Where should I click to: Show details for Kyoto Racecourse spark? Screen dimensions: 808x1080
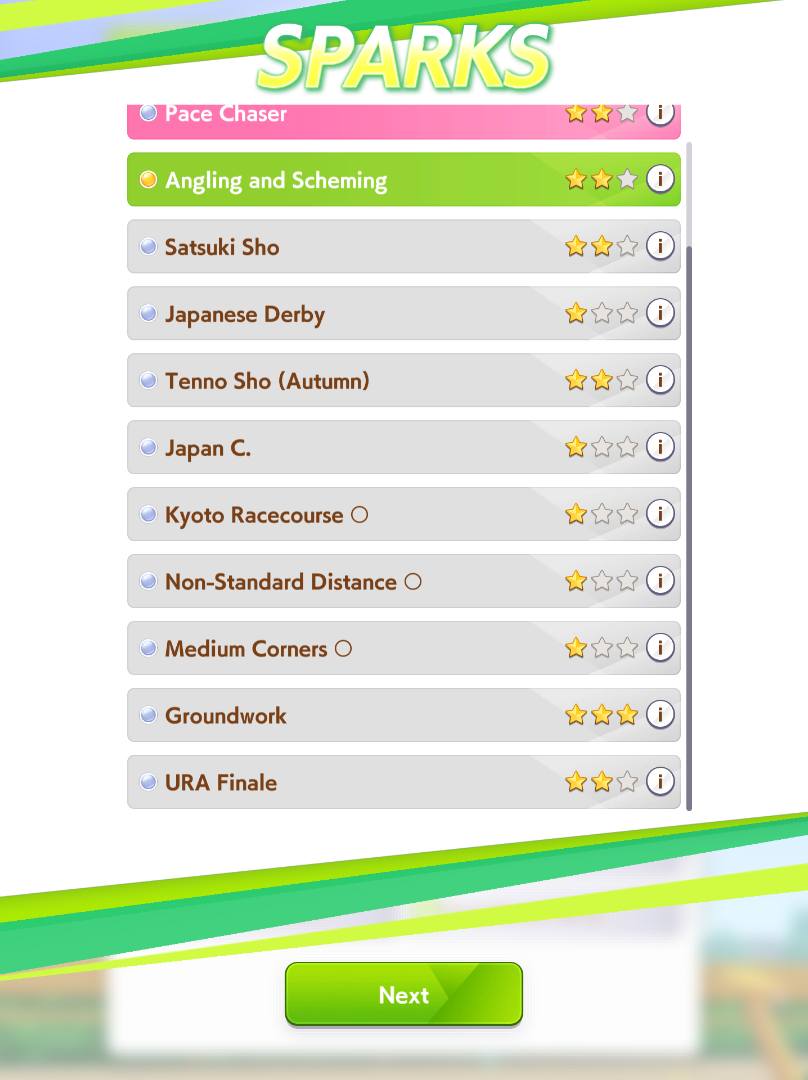click(660, 513)
